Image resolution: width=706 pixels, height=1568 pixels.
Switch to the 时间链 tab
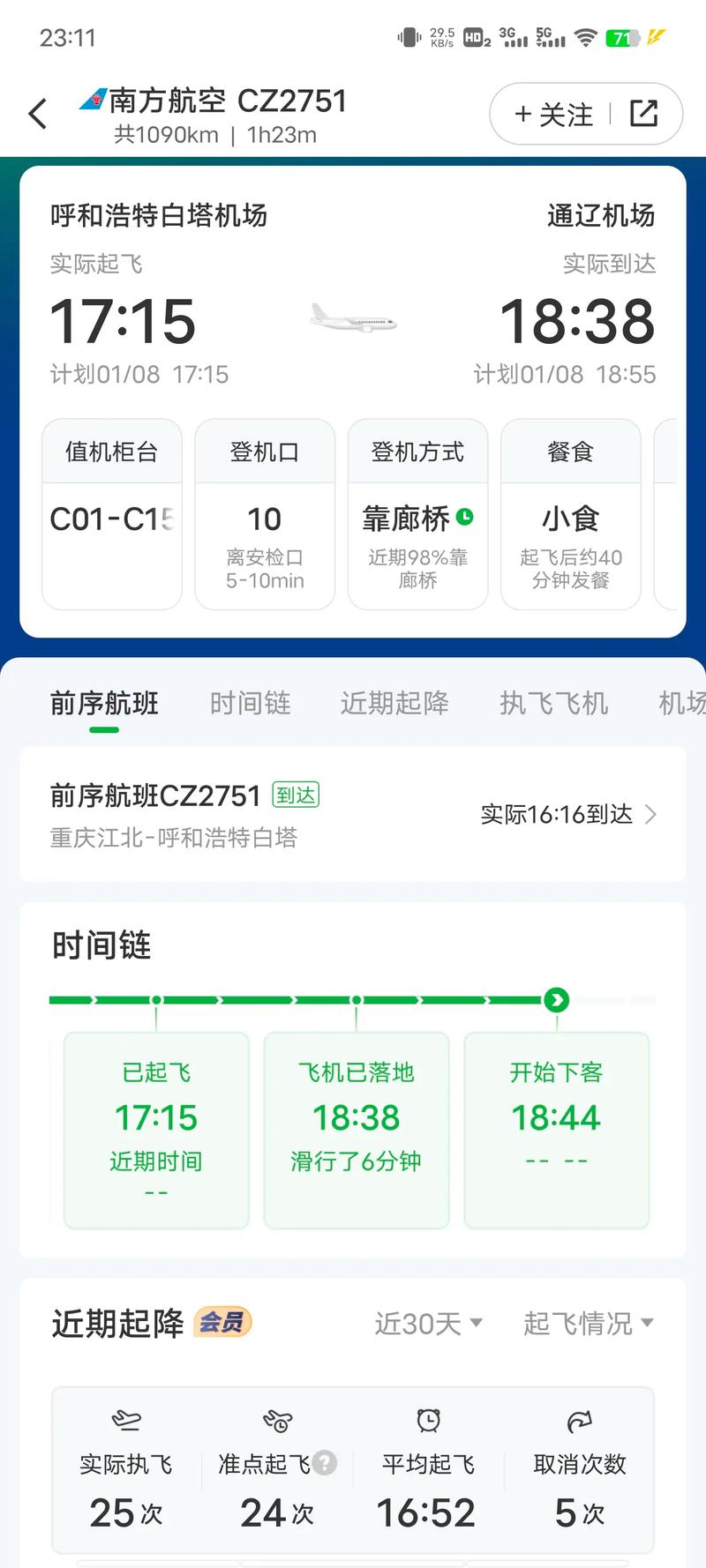click(250, 703)
